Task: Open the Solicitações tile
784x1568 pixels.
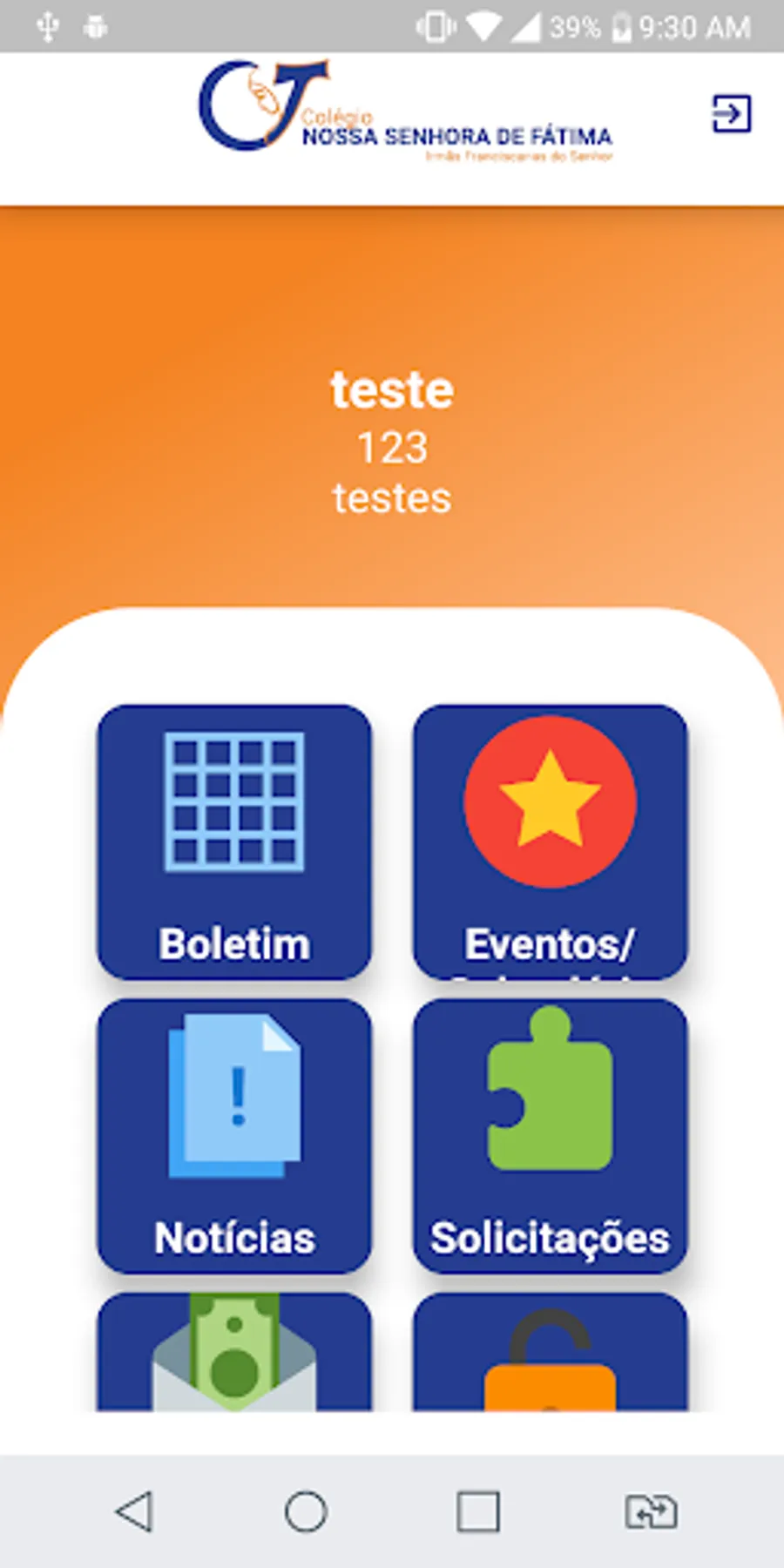Action: [x=550, y=1135]
